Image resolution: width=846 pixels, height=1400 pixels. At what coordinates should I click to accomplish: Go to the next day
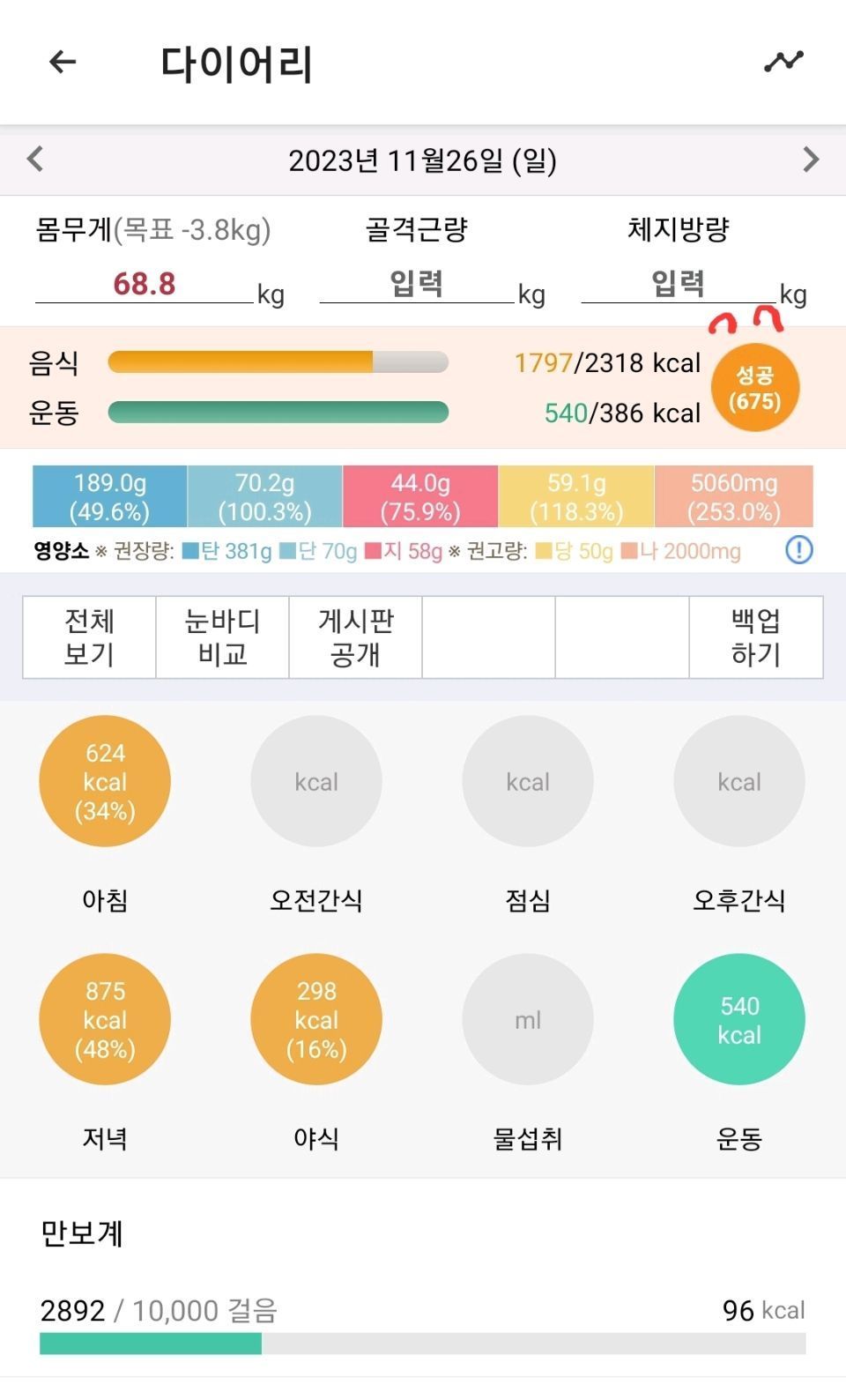pos(811,160)
